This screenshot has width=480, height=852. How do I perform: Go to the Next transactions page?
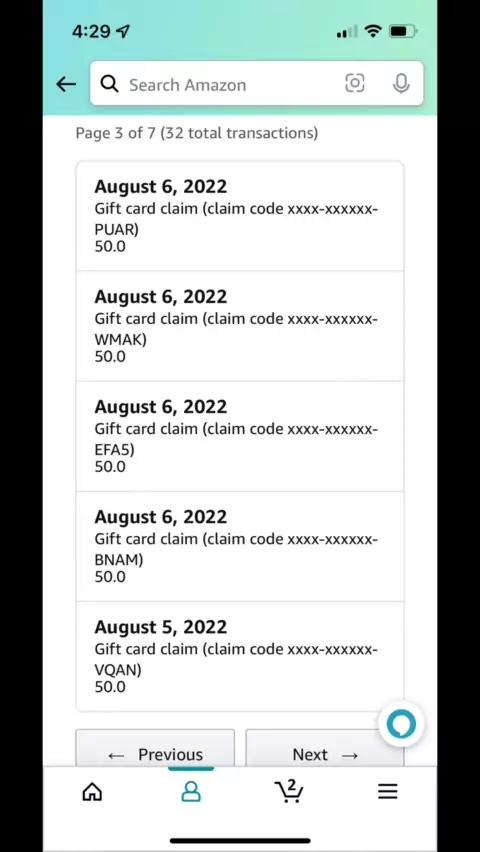(x=325, y=748)
